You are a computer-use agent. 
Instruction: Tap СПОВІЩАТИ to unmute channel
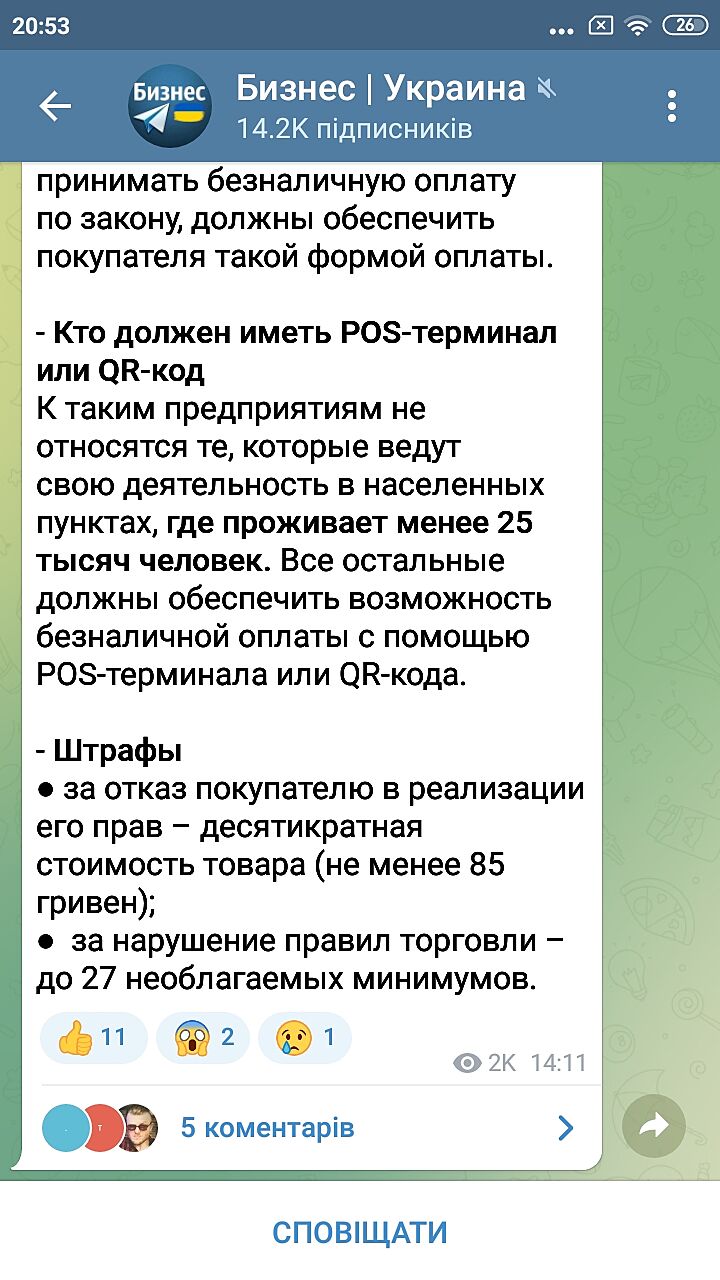360,1232
